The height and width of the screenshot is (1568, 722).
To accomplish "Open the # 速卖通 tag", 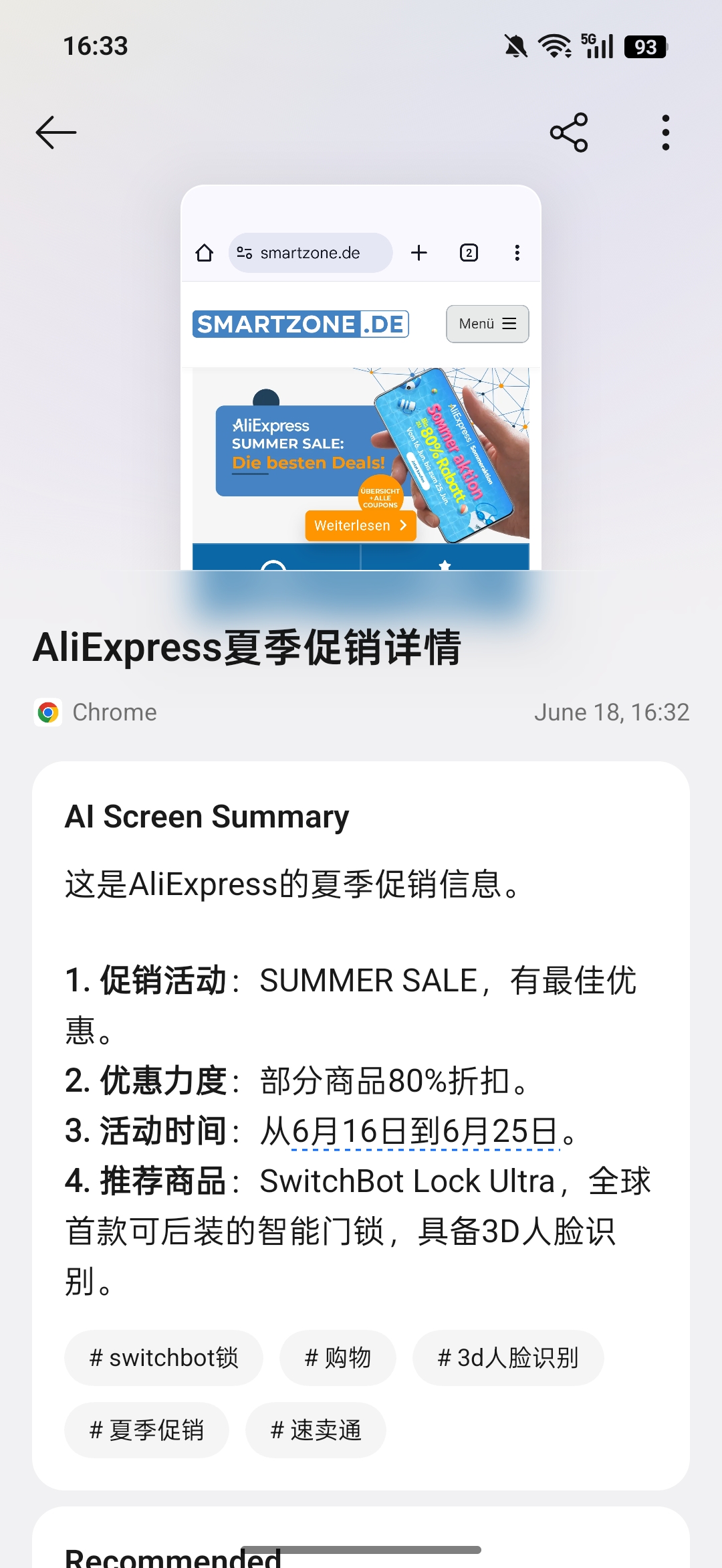I will pos(316,1430).
